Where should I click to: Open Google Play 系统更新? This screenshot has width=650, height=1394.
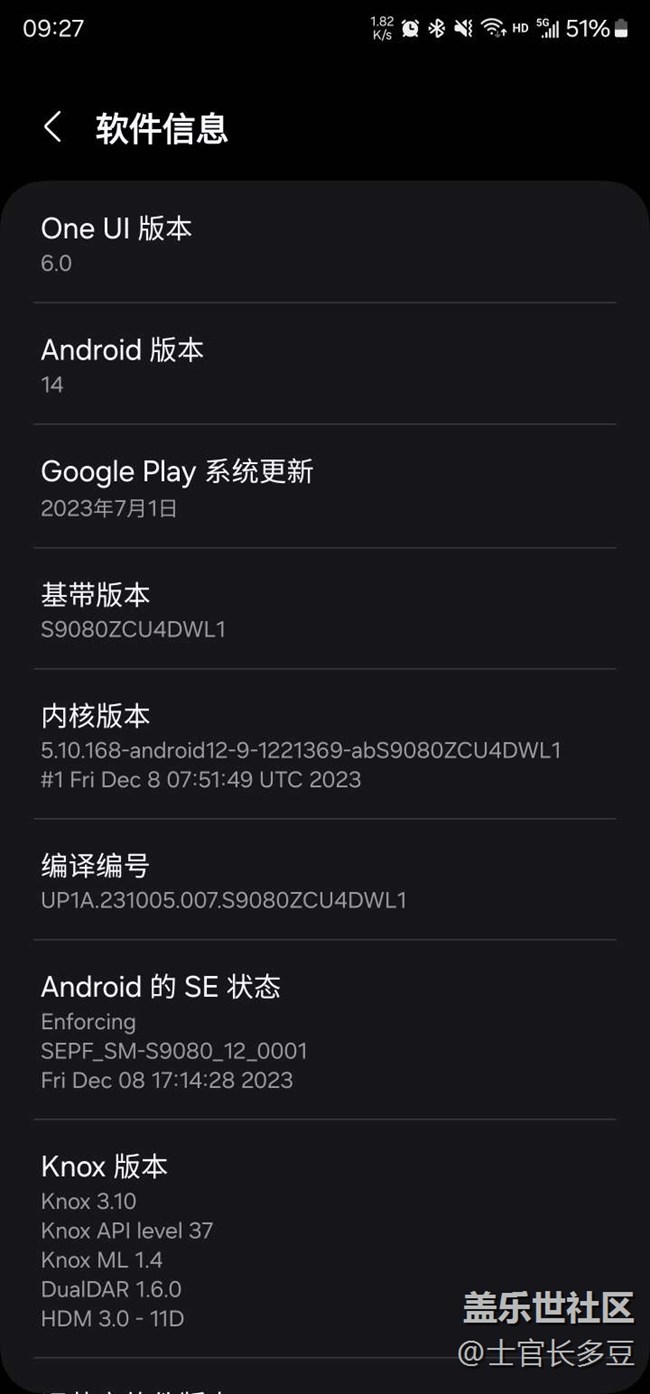(324, 487)
